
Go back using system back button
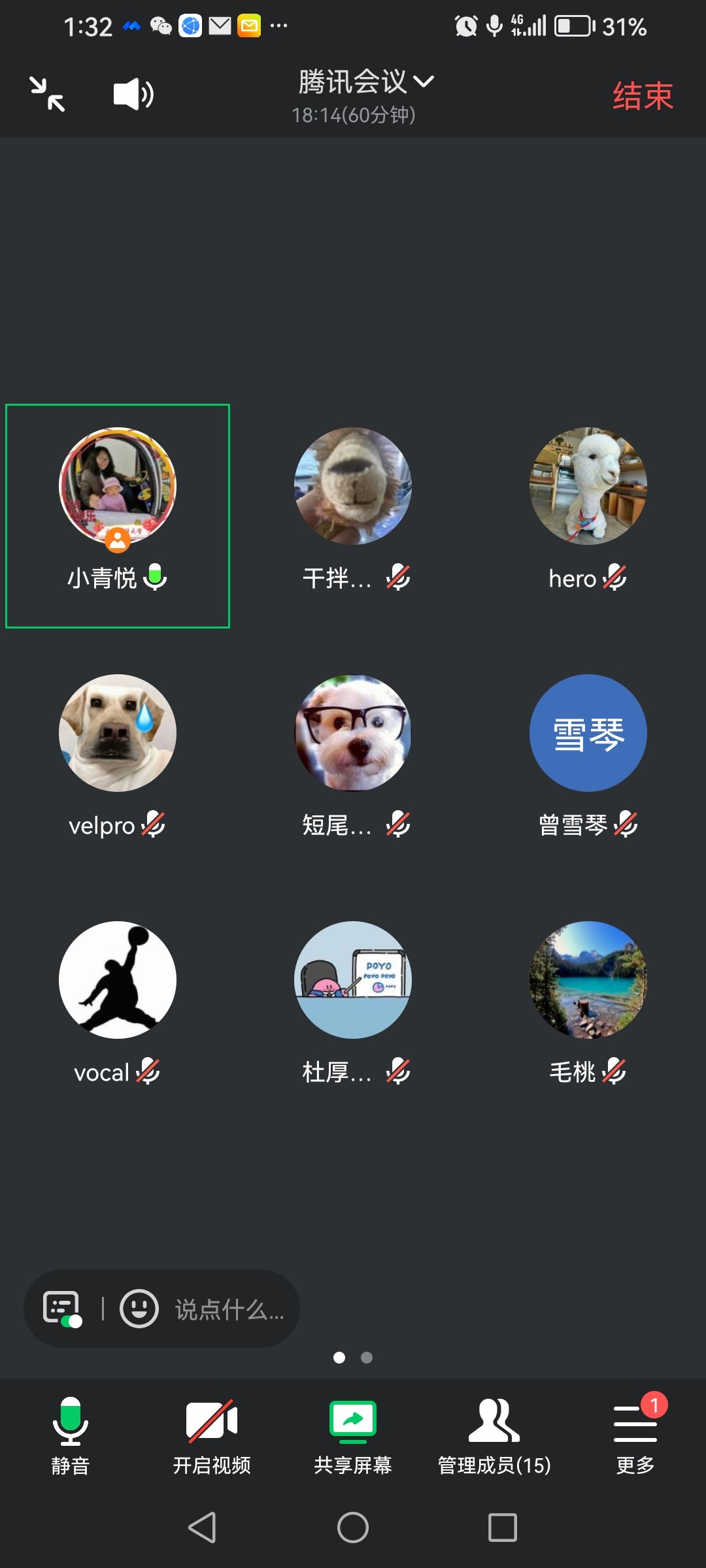pyautogui.click(x=202, y=1527)
